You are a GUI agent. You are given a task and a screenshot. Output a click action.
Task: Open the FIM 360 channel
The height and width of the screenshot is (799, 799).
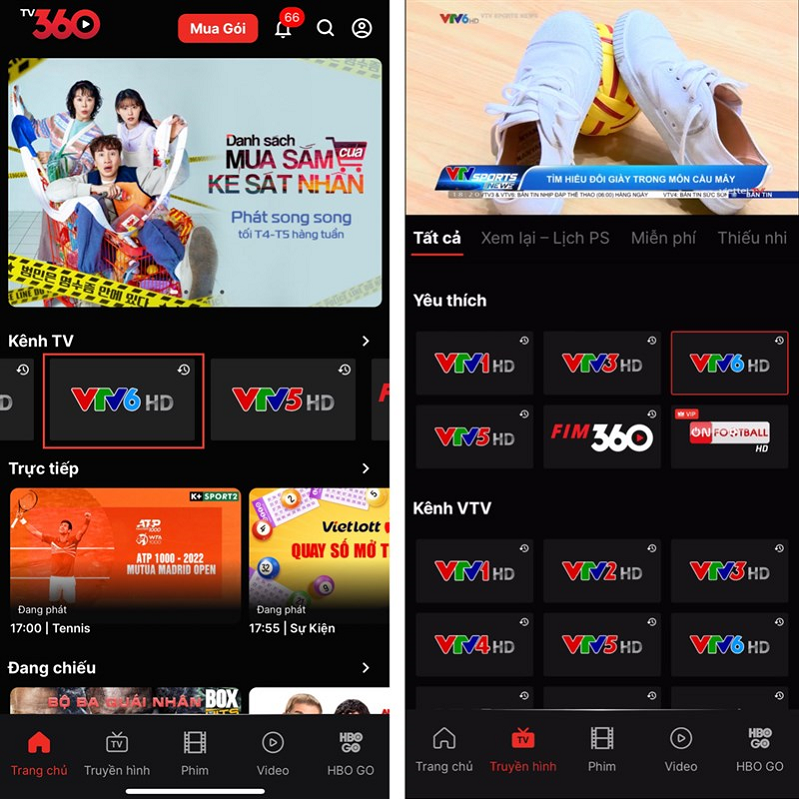coord(602,436)
